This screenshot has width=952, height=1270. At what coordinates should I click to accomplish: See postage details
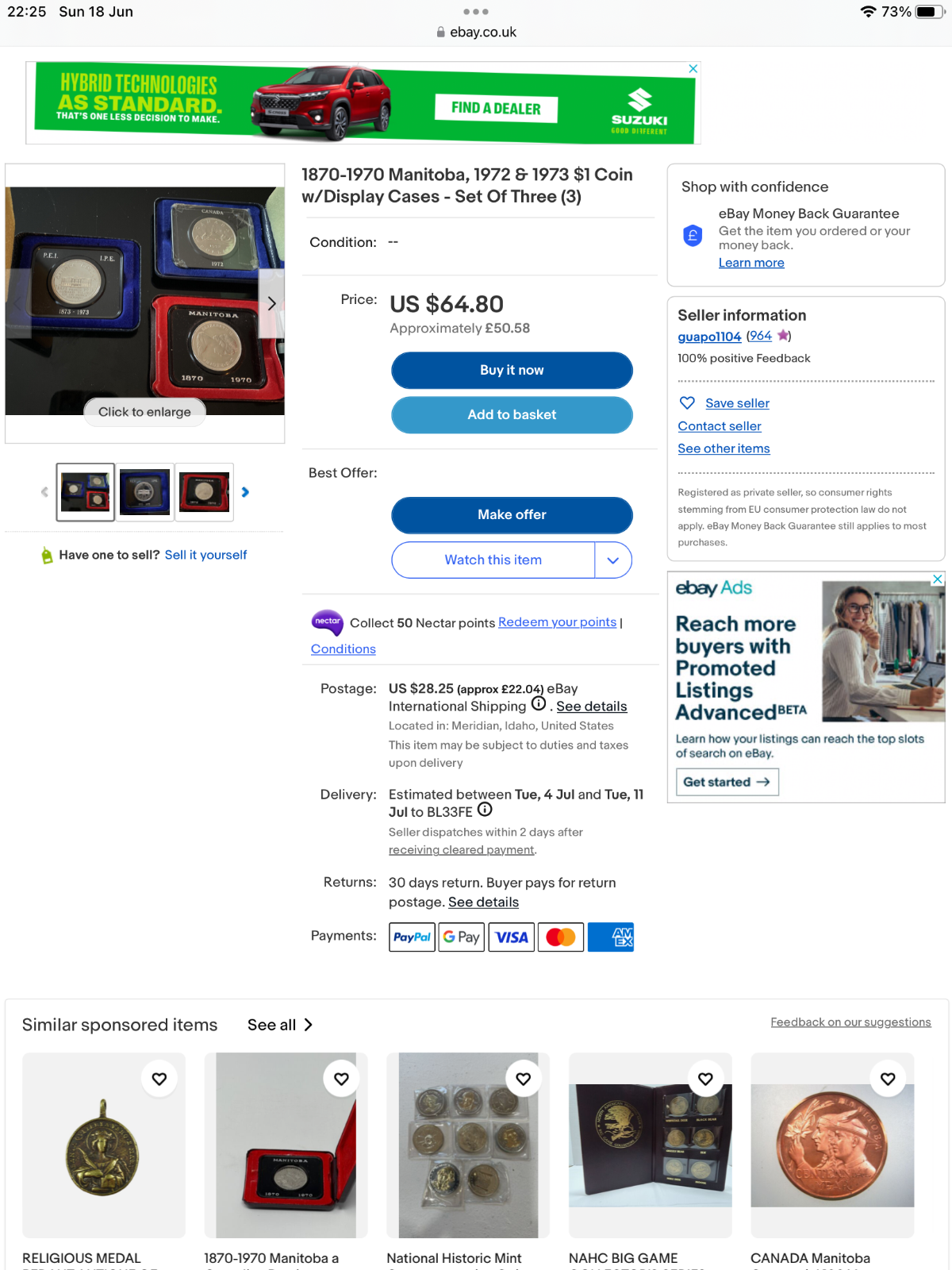pos(591,706)
